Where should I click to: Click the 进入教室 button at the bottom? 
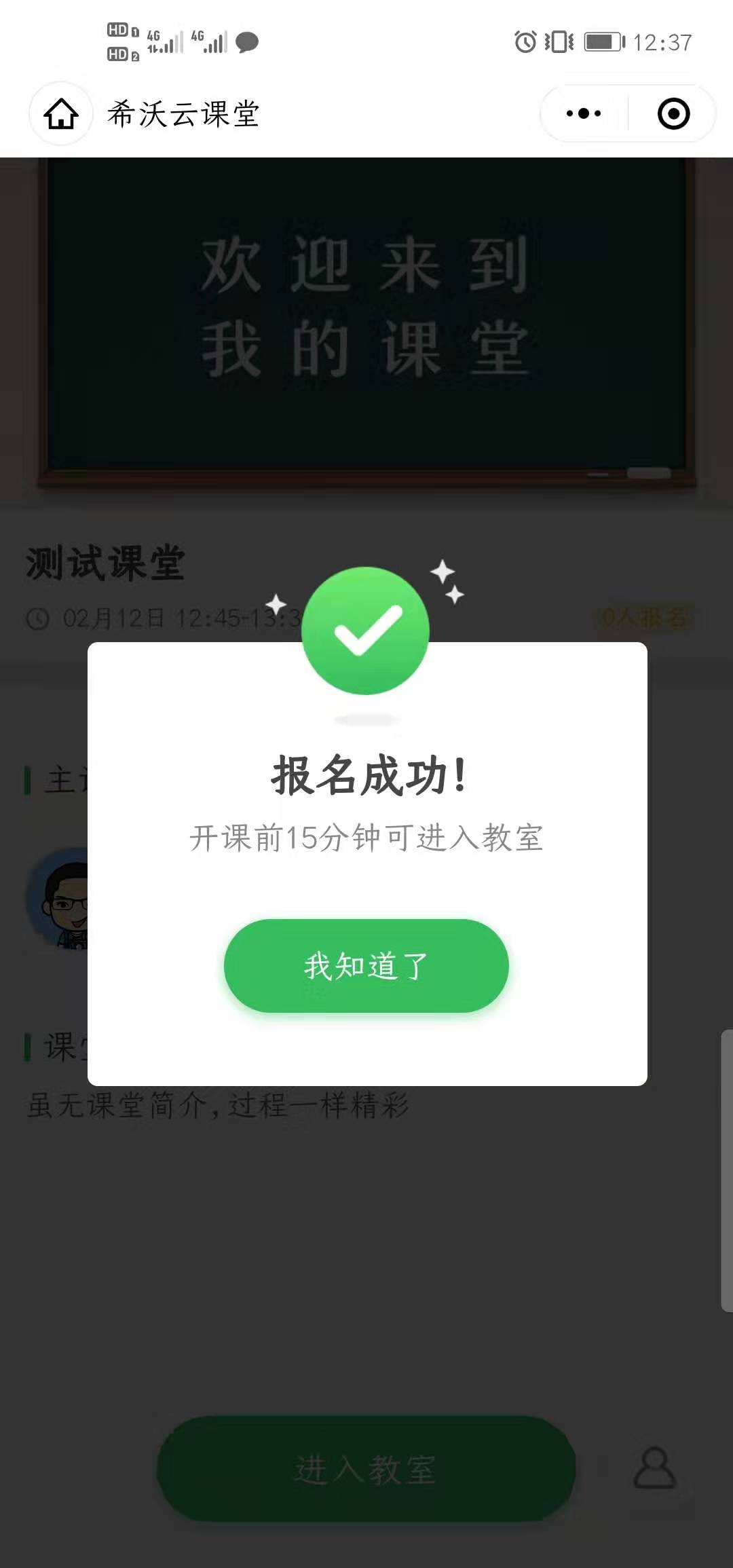366,1468
